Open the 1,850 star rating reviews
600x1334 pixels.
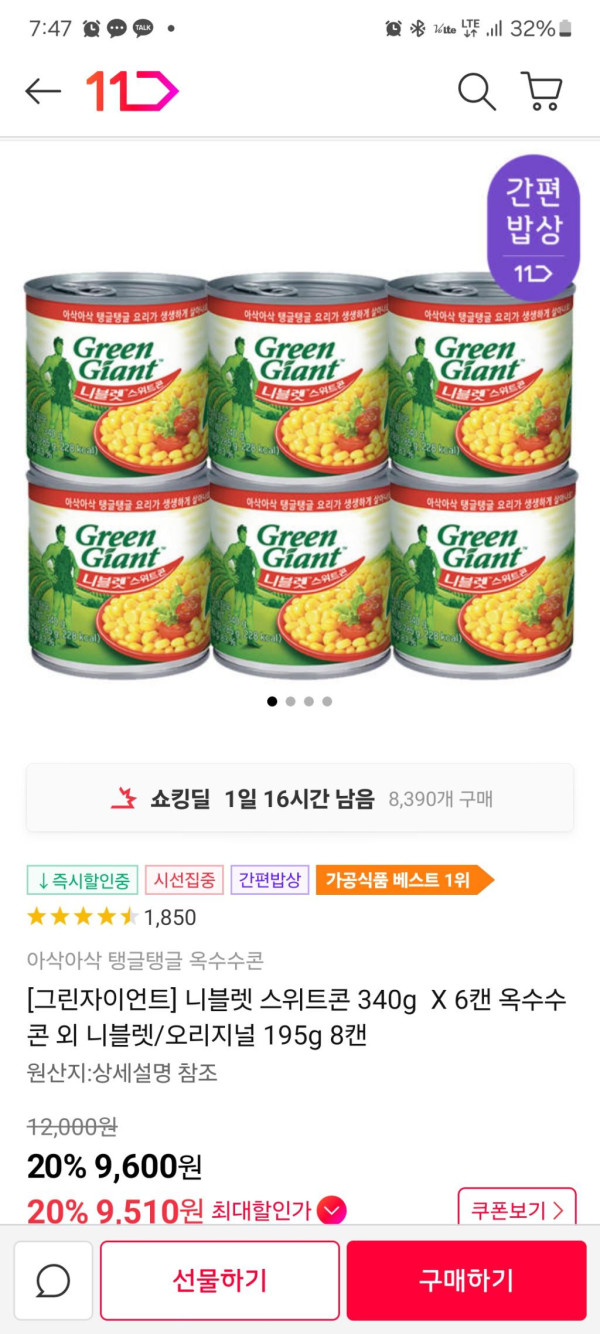pos(111,917)
